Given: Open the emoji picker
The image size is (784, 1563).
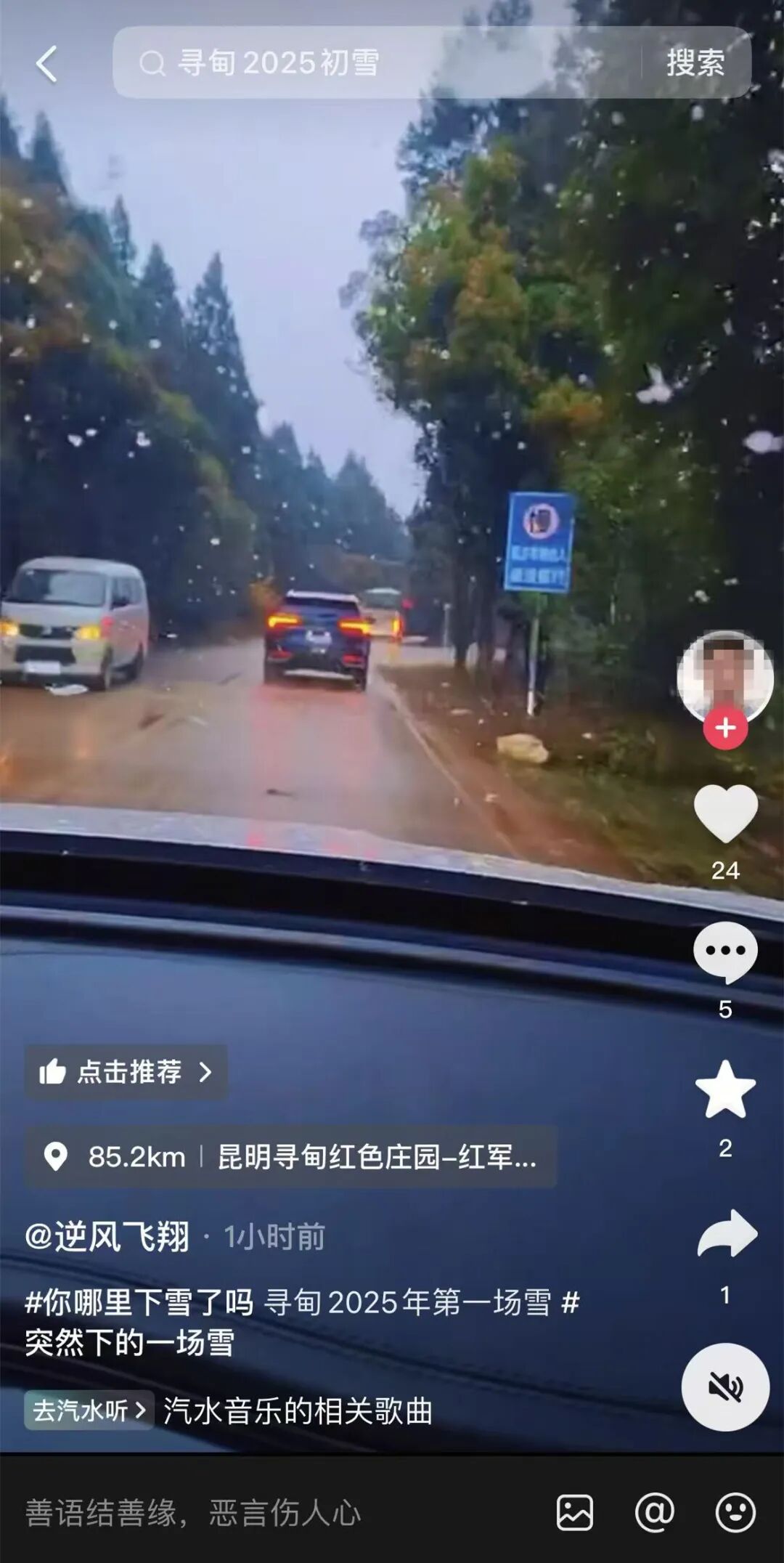Looking at the screenshot, I should (735, 1513).
